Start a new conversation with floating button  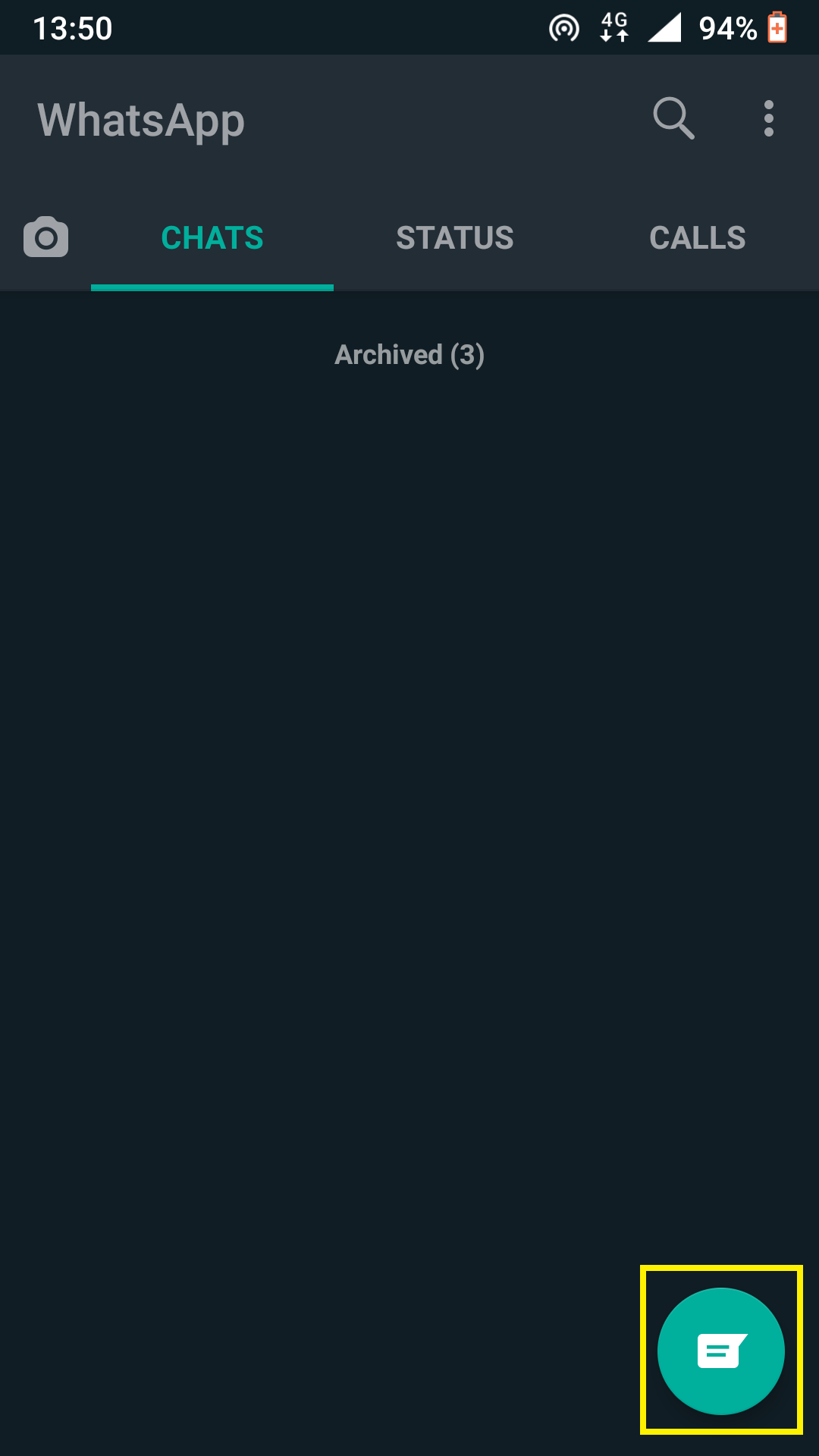coord(720,1351)
